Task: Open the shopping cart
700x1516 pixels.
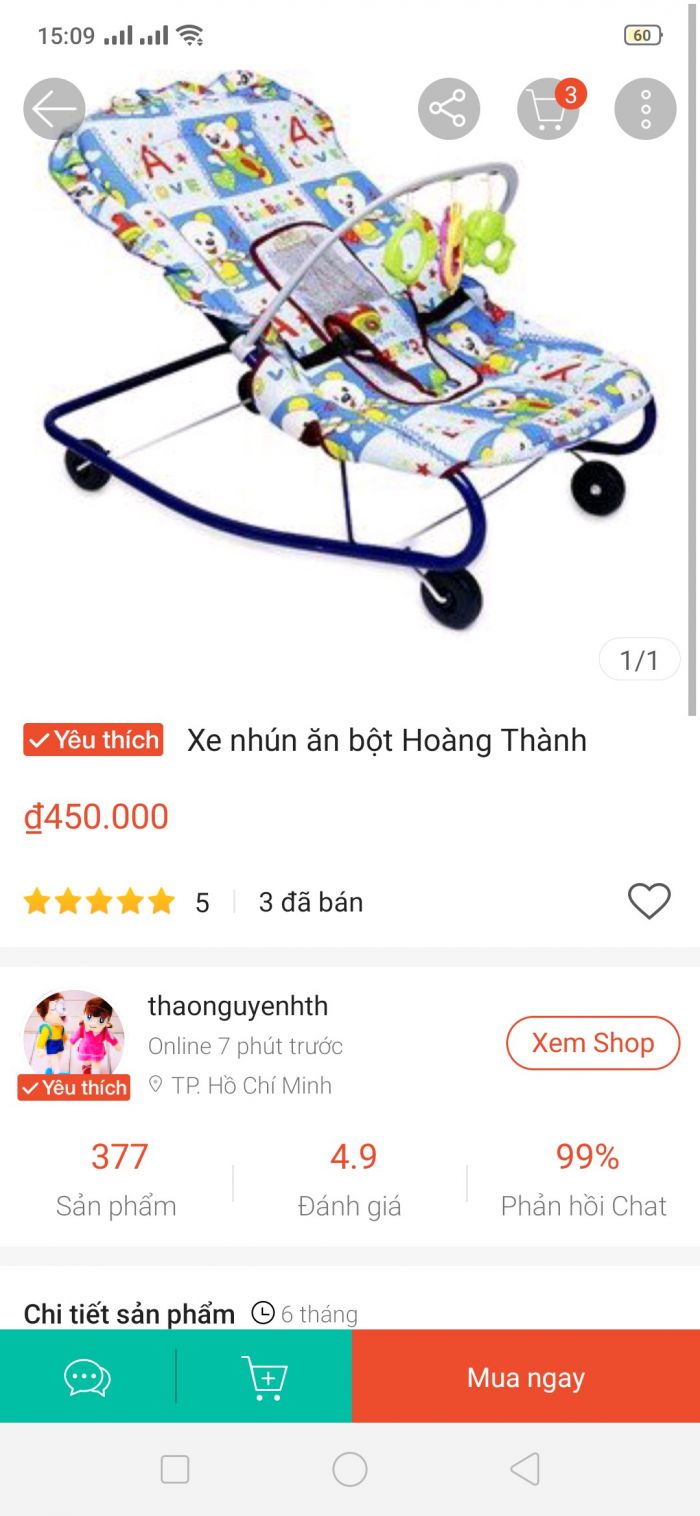Action: pos(548,109)
